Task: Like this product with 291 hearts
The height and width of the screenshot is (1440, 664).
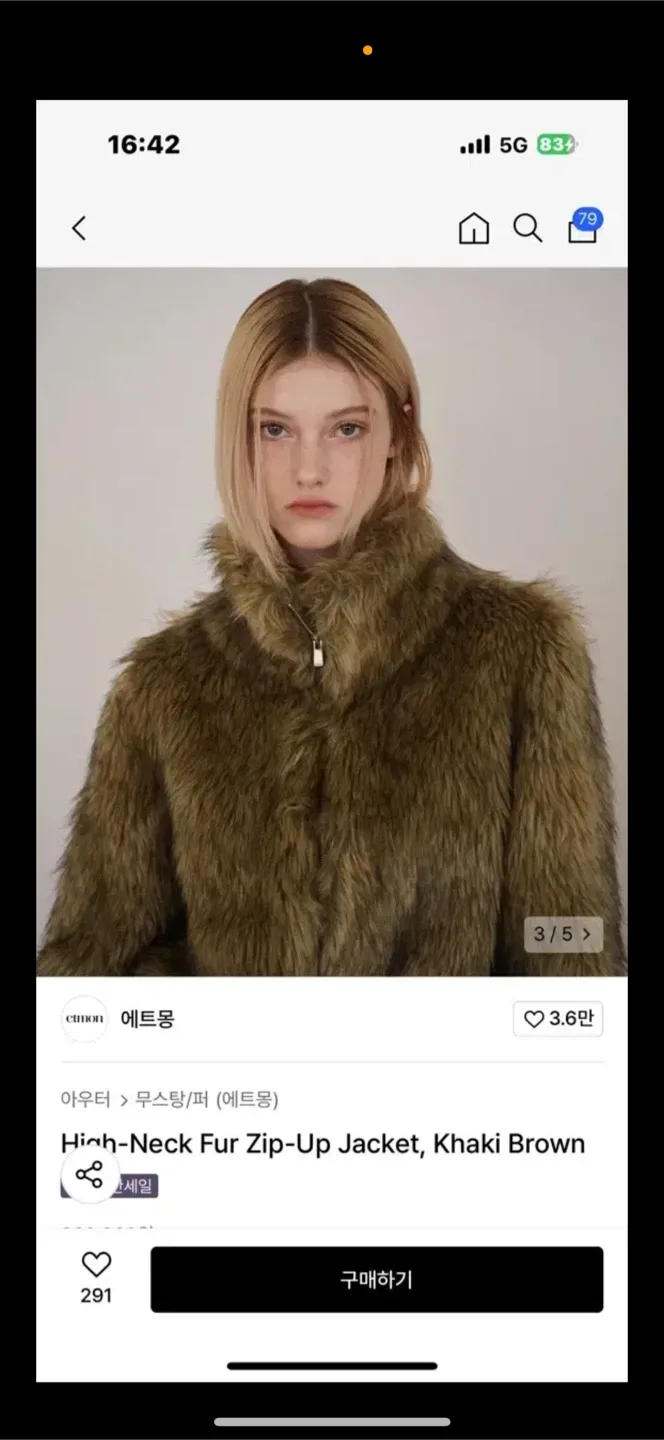Action: pyautogui.click(x=96, y=1277)
